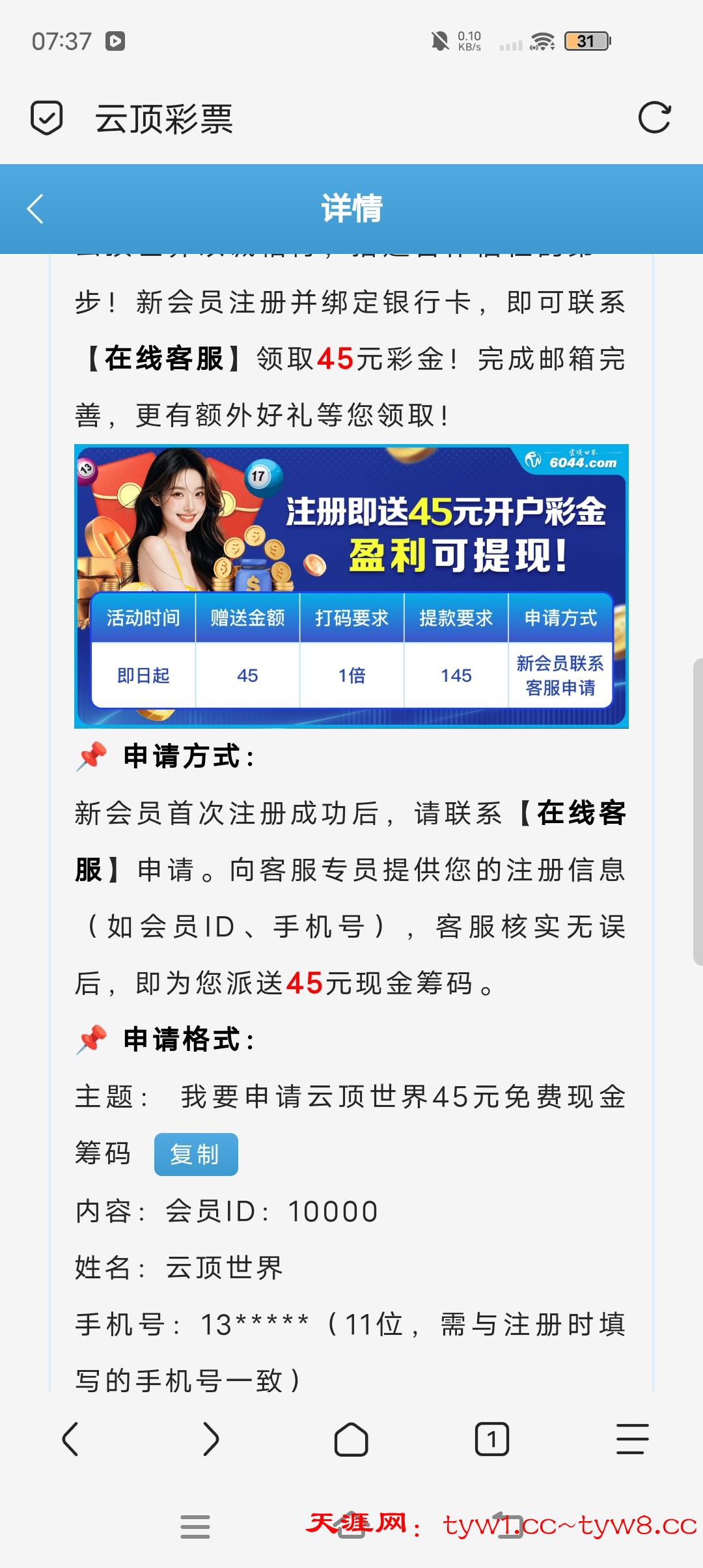The width and height of the screenshot is (703, 1568).
Task: Go back from the 详情 page
Action: (36, 209)
